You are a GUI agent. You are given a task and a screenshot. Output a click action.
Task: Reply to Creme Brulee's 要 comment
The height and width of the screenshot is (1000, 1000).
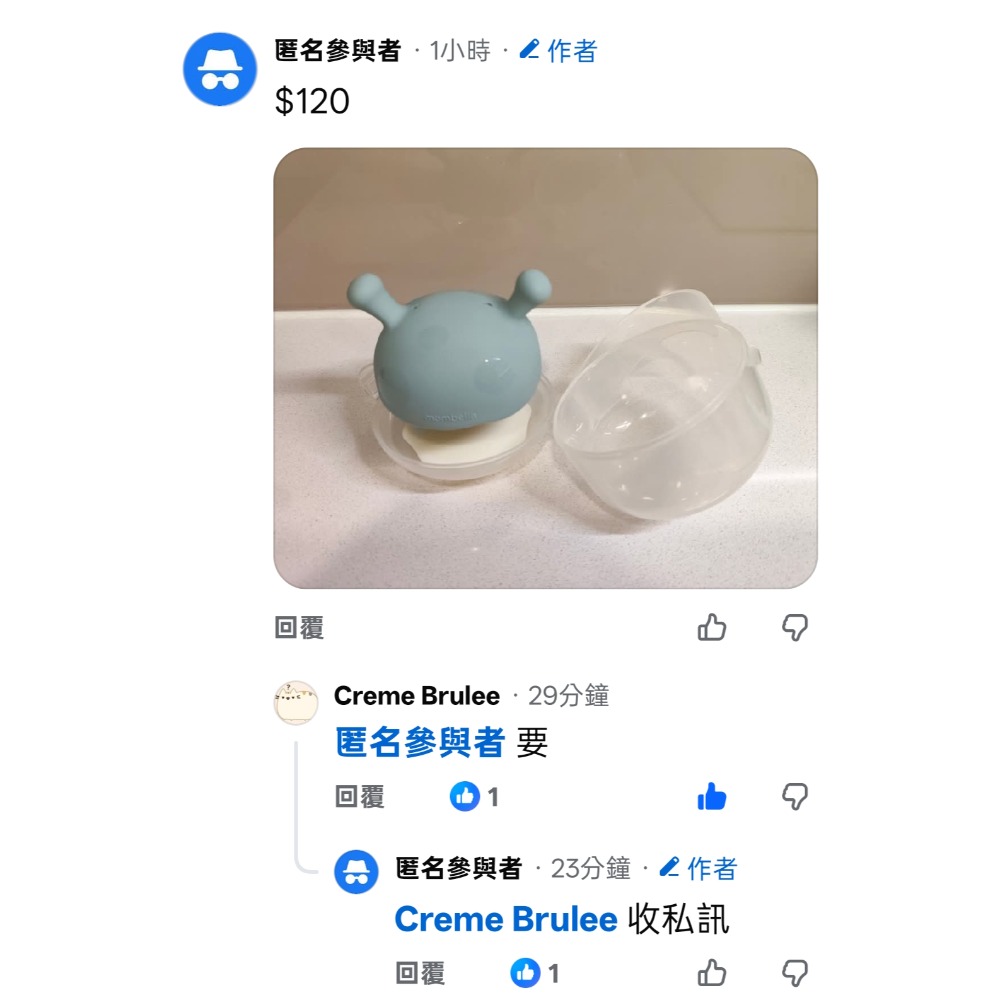360,797
